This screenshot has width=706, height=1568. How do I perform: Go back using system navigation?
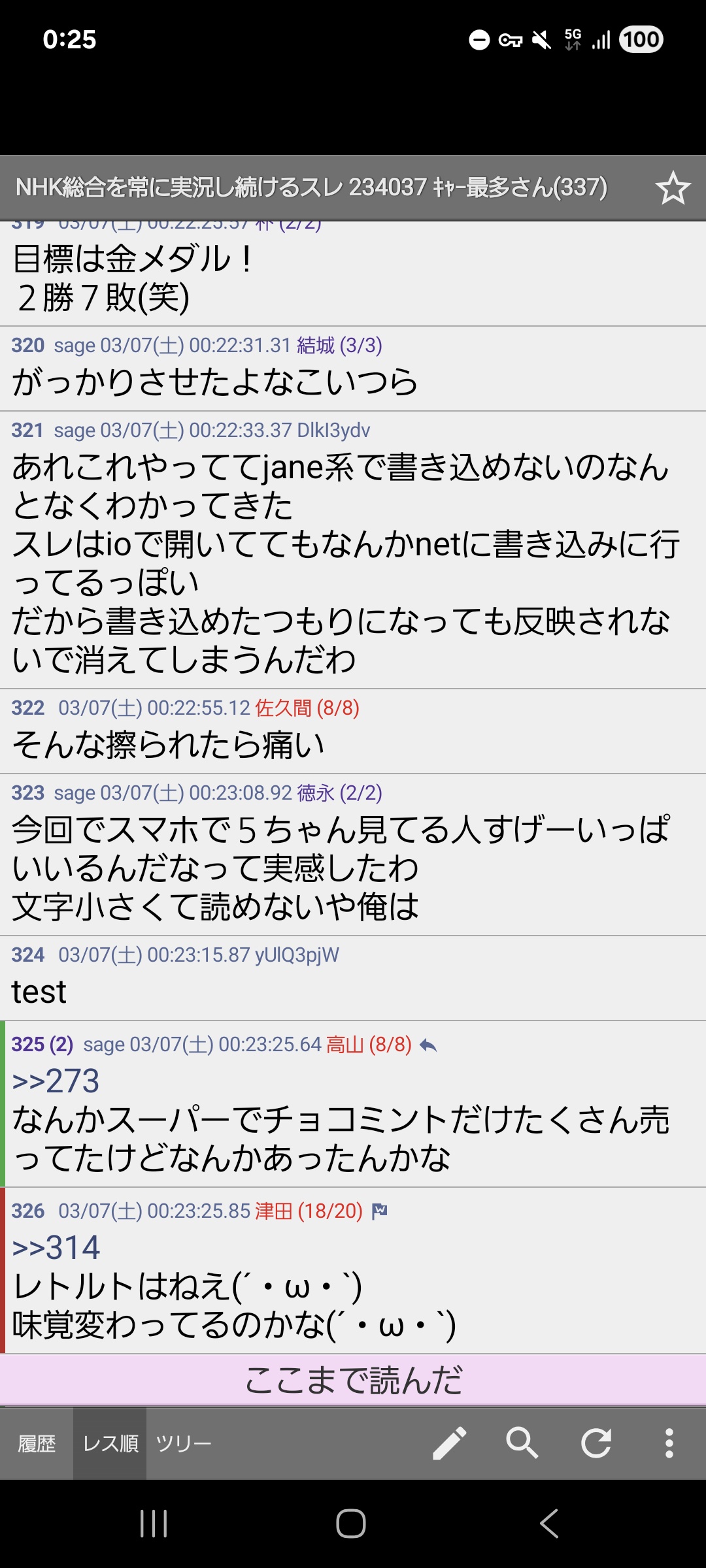(549, 1524)
